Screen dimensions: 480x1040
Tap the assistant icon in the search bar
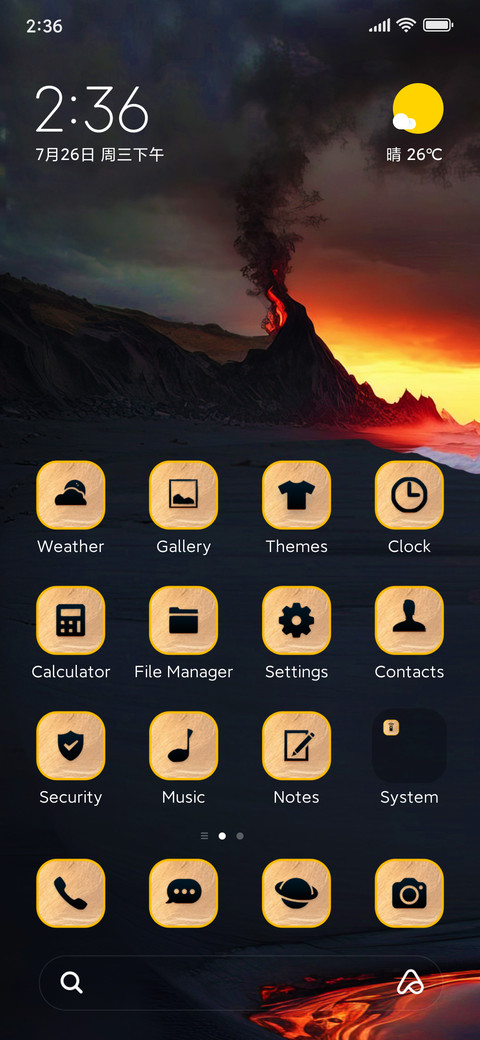click(410, 982)
